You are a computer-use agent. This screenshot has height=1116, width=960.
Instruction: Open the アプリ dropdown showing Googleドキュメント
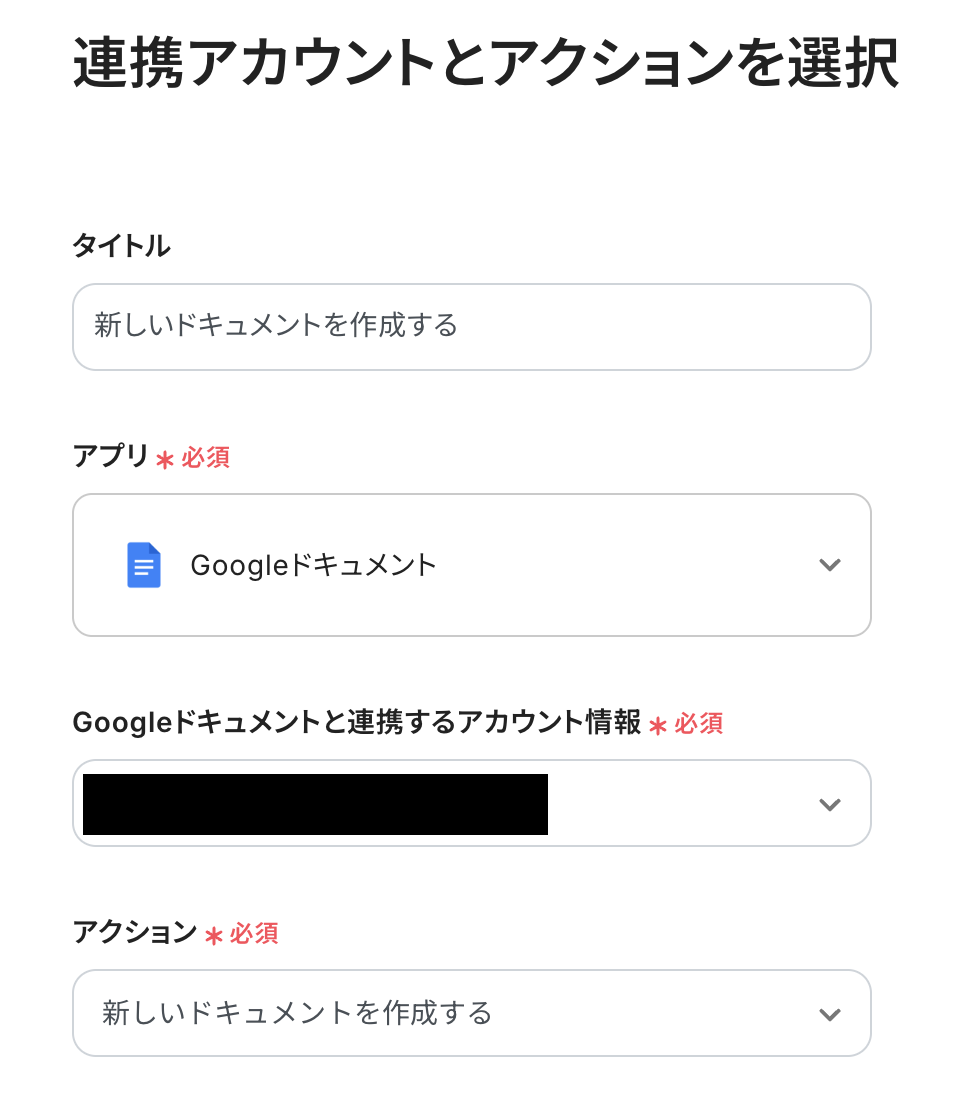[471, 565]
